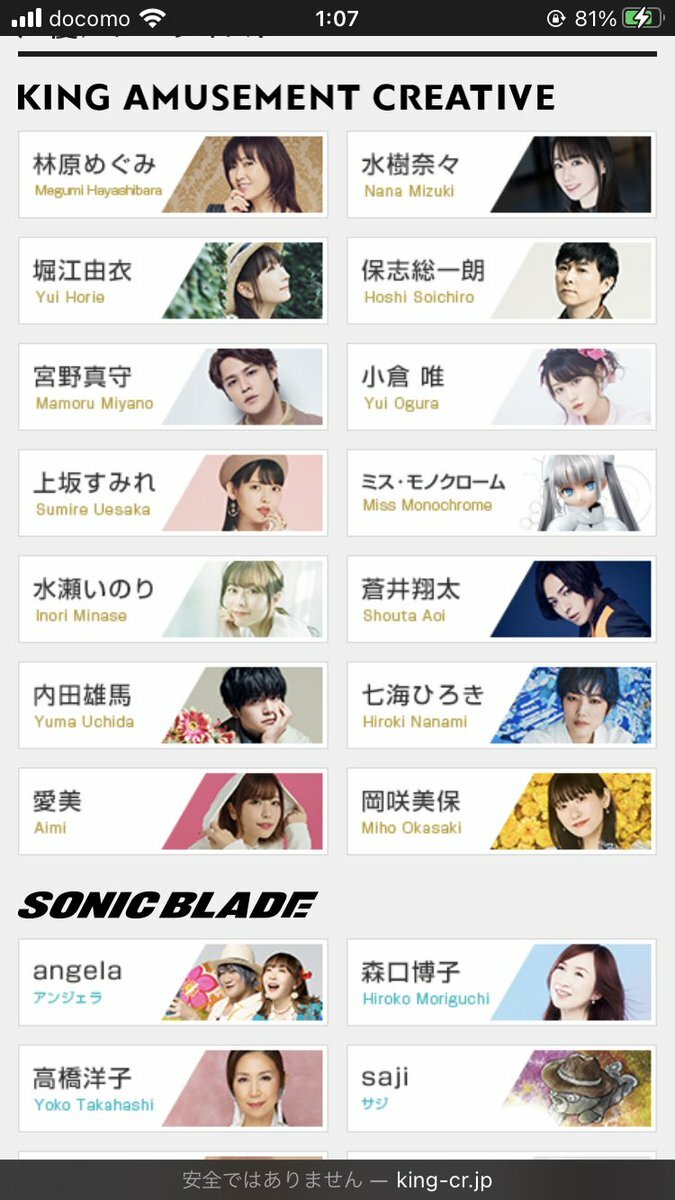Screen dimensions: 675x1200
Task: View Hoshi Soichiro's artist page
Action: 501,281
